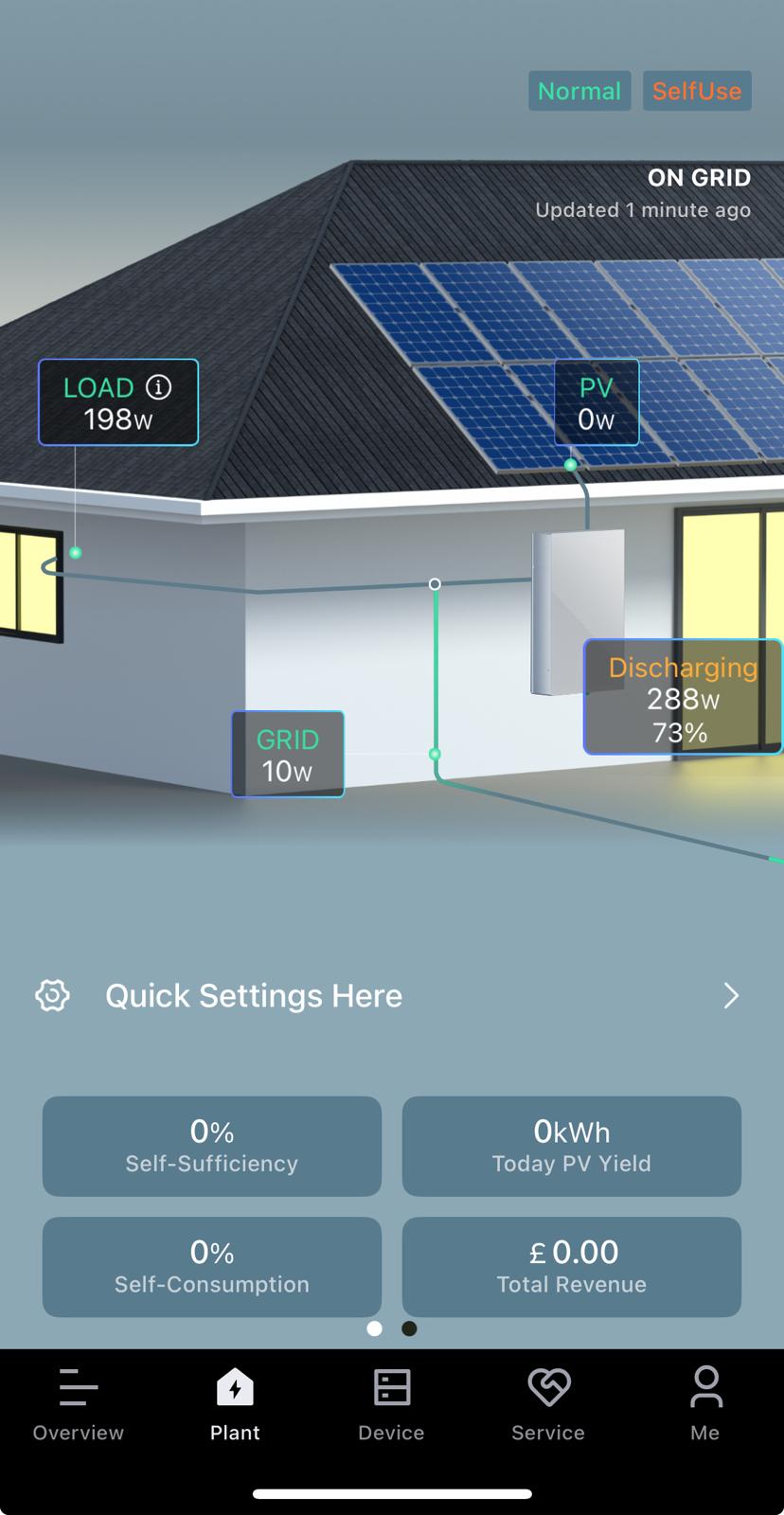The width and height of the screenshot is (784, 1515).
Task: Open the LOAD info icon
Action: pos(159,387)
